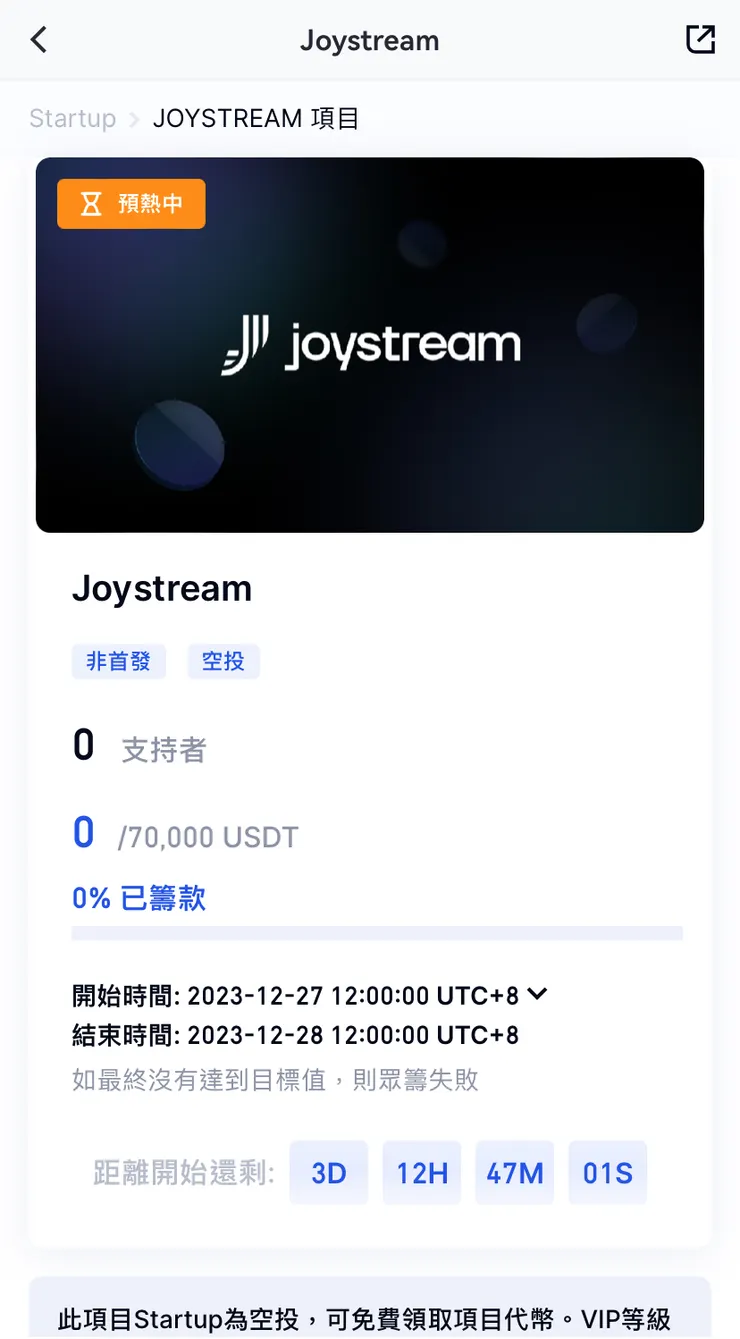The height and width of the screenshot is (1339, 740).
Task: Open details under 結束時間 row
Action: click(295, 1035)
